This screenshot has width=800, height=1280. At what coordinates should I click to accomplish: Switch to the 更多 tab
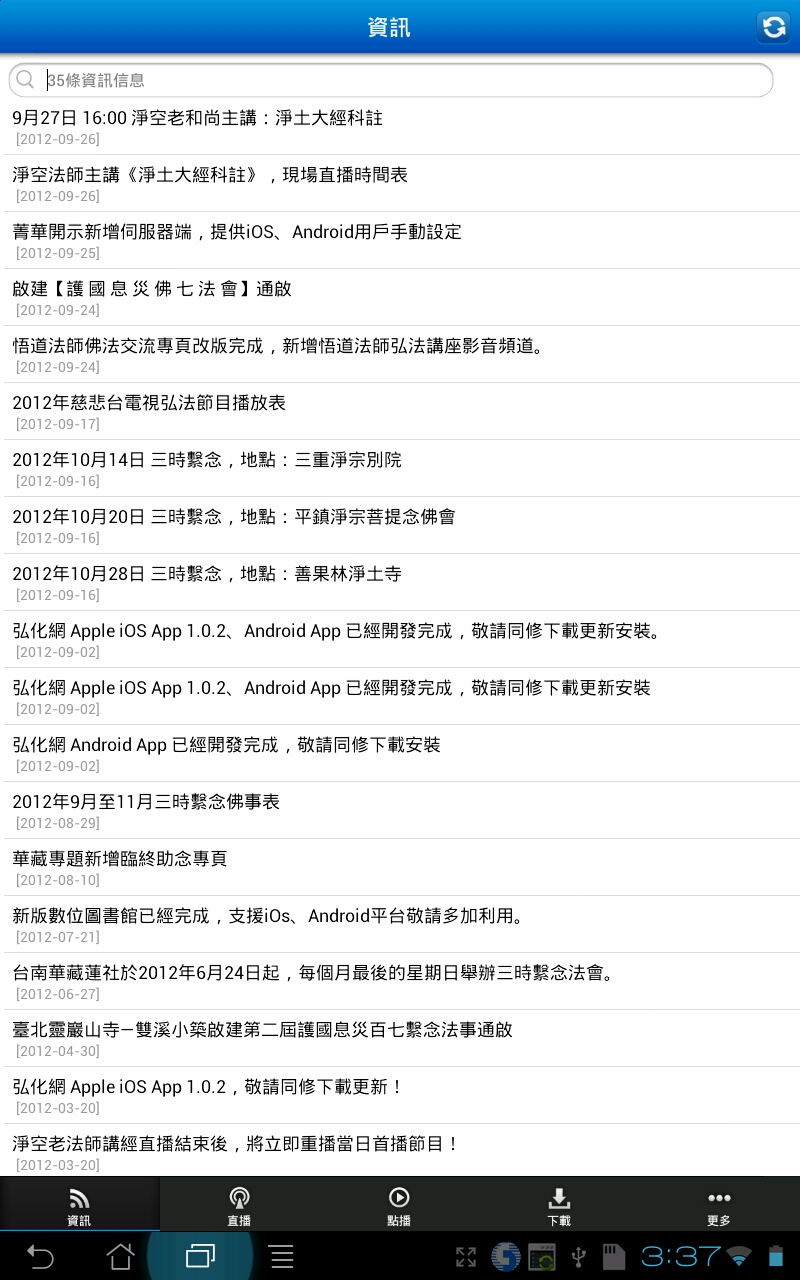[719, 1204]
